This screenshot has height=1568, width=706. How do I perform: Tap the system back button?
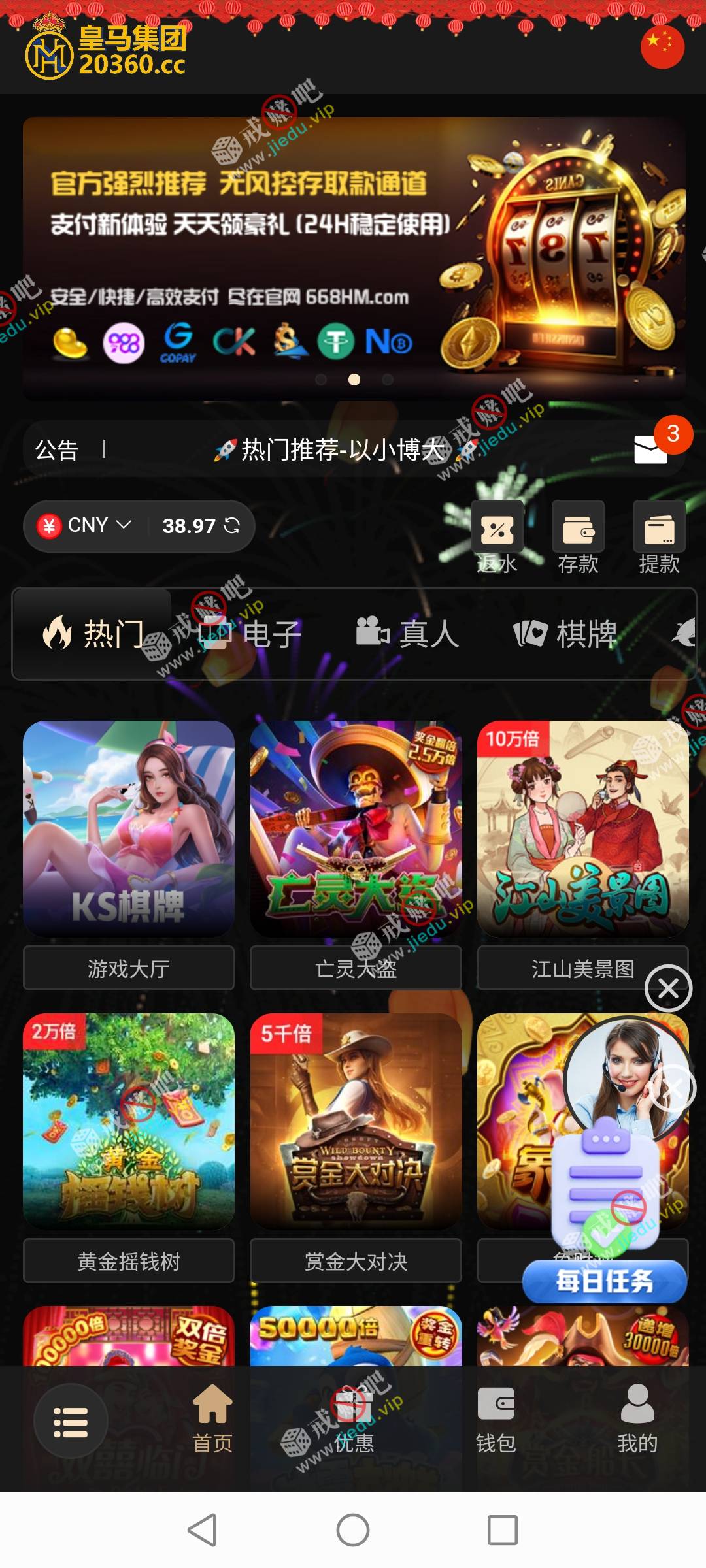pos(203,1530)
